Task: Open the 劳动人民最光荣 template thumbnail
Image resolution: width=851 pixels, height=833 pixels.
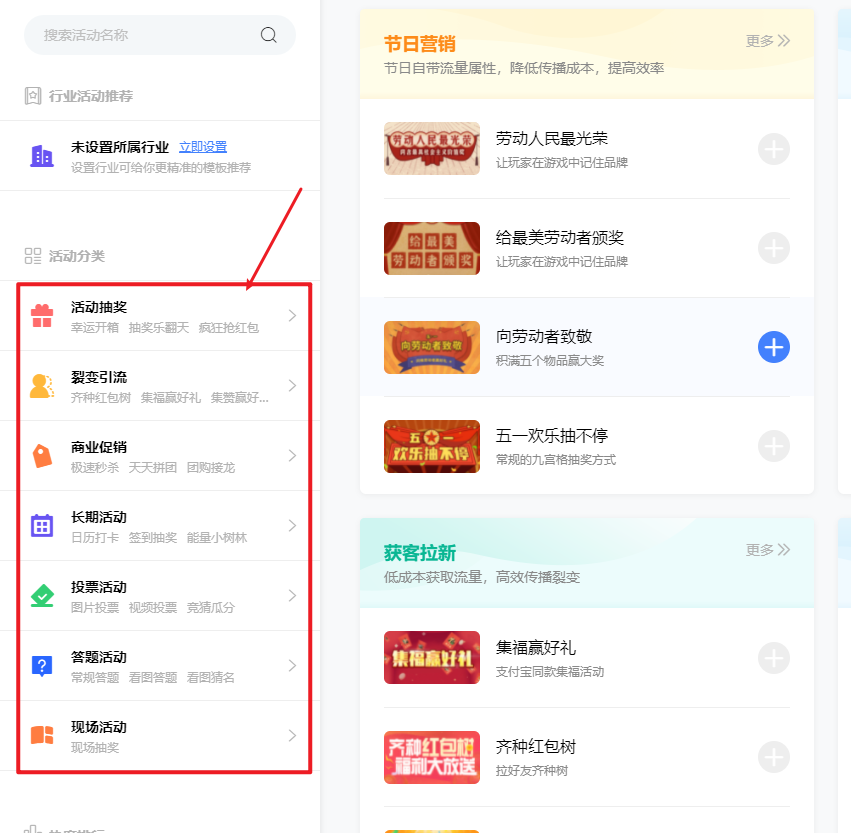Action: [431, 149]
